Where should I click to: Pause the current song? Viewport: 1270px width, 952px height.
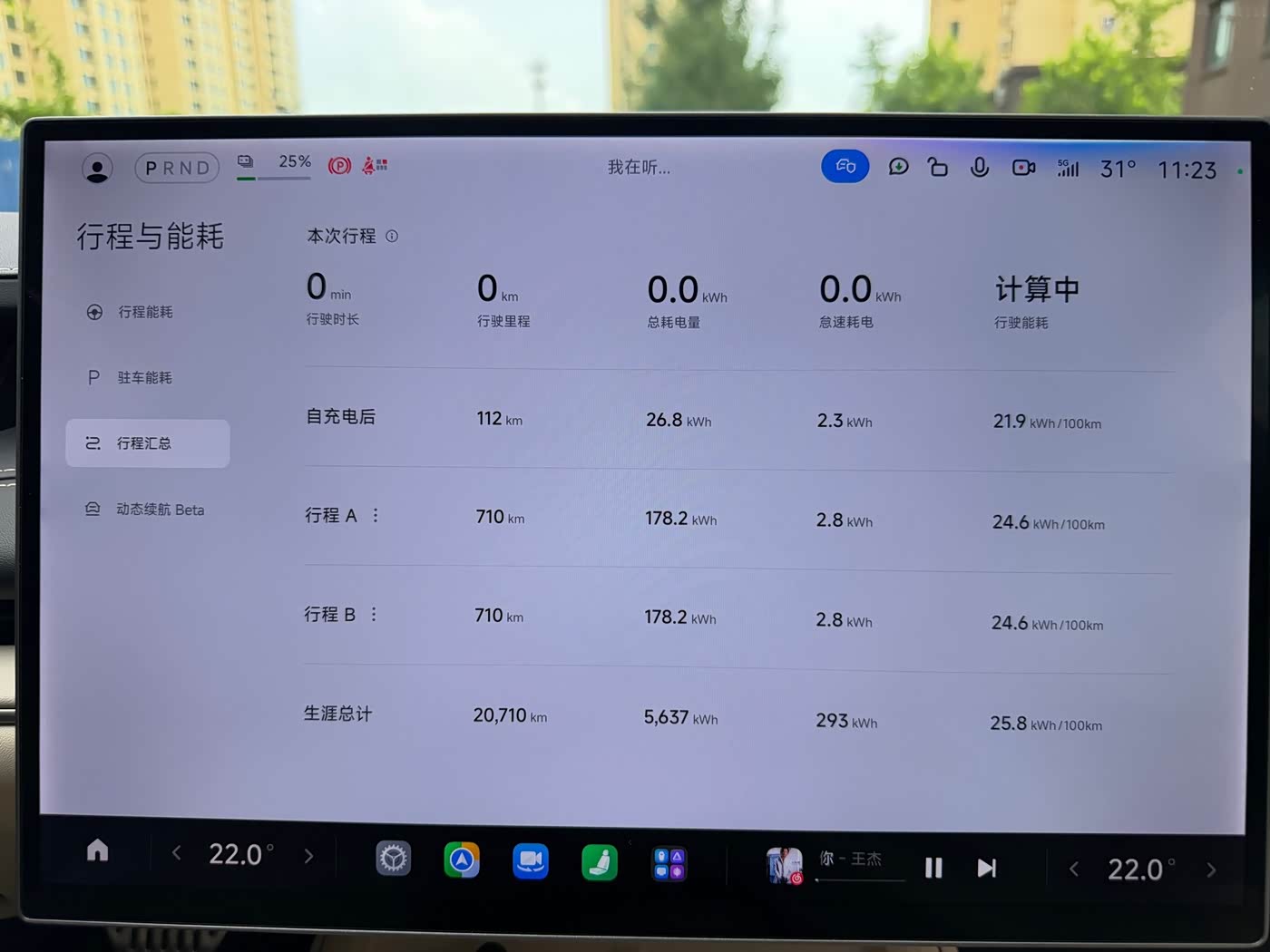pyautogui.click(x=933, y=868)
